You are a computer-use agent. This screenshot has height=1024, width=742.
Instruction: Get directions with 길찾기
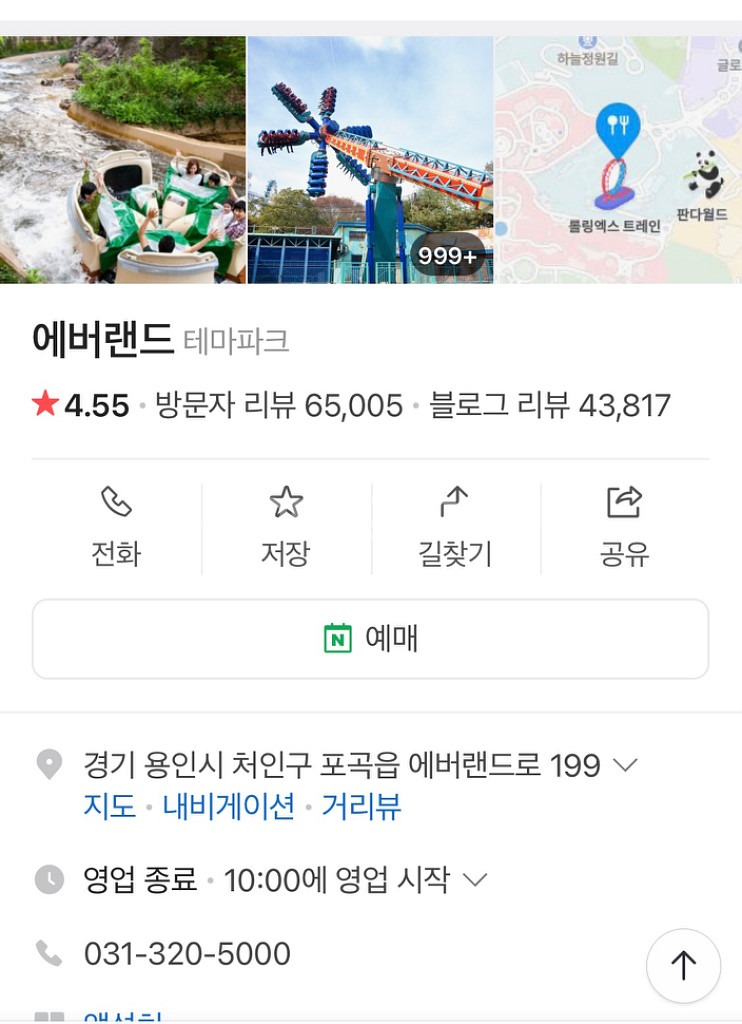click(455, 527)
